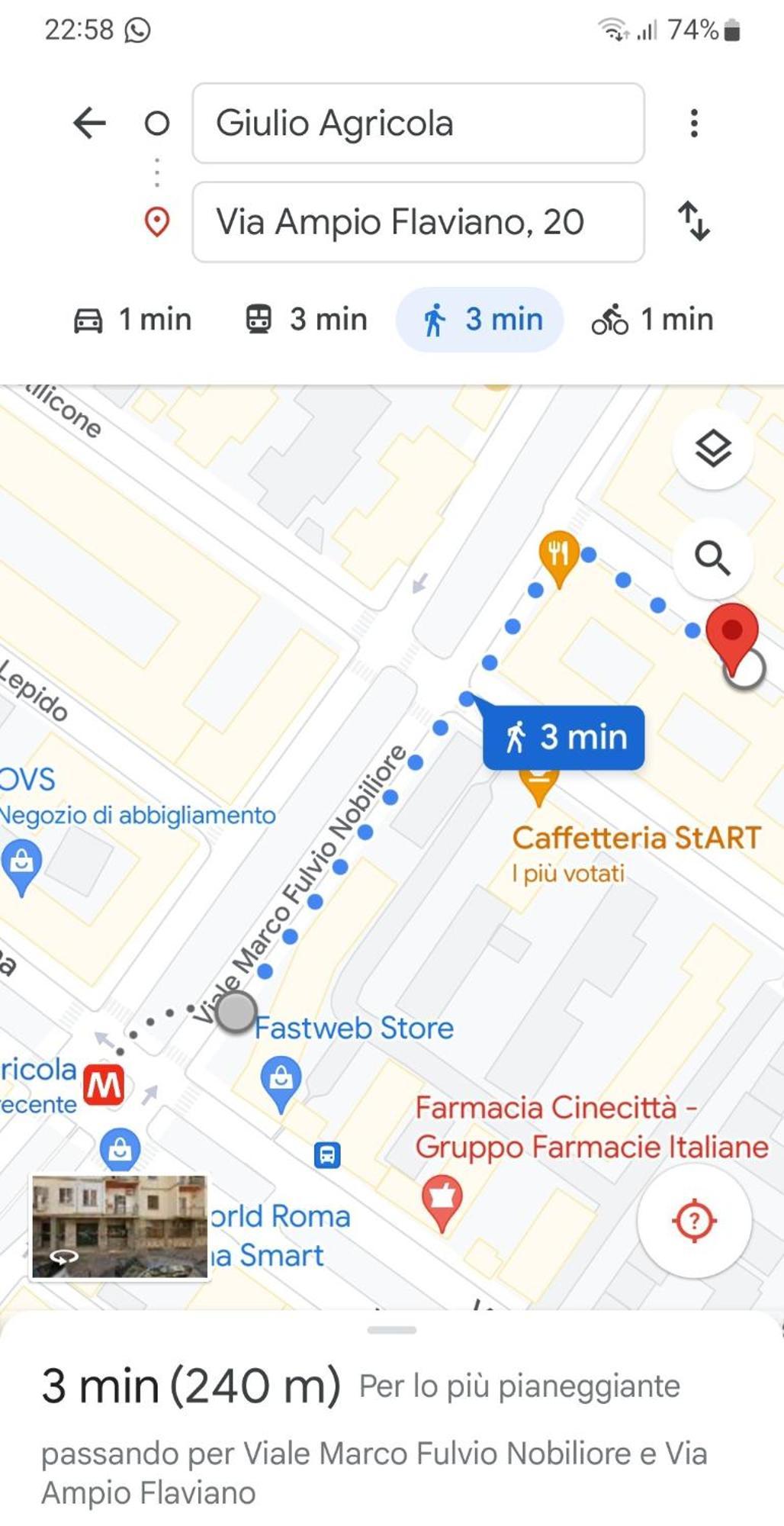Viewport: 784px width, 1526px height.
Task: Edit destination Via Ampio Flaviano, 20
Action: [x=418, y=222]
